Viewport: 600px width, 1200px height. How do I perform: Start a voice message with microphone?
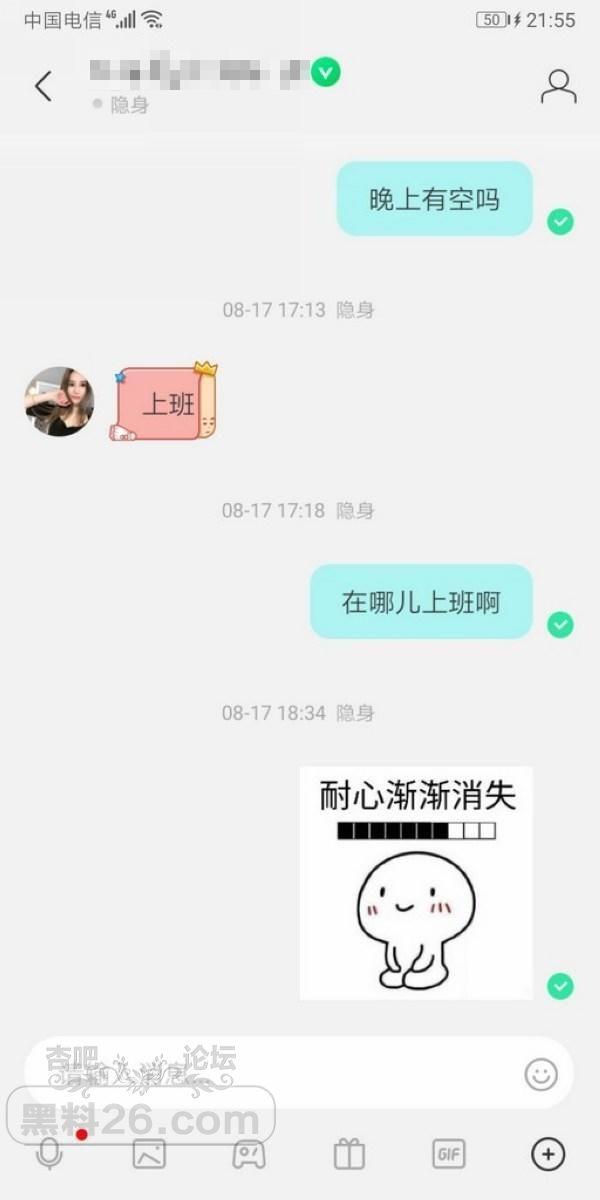click(x=49, y=1154)
